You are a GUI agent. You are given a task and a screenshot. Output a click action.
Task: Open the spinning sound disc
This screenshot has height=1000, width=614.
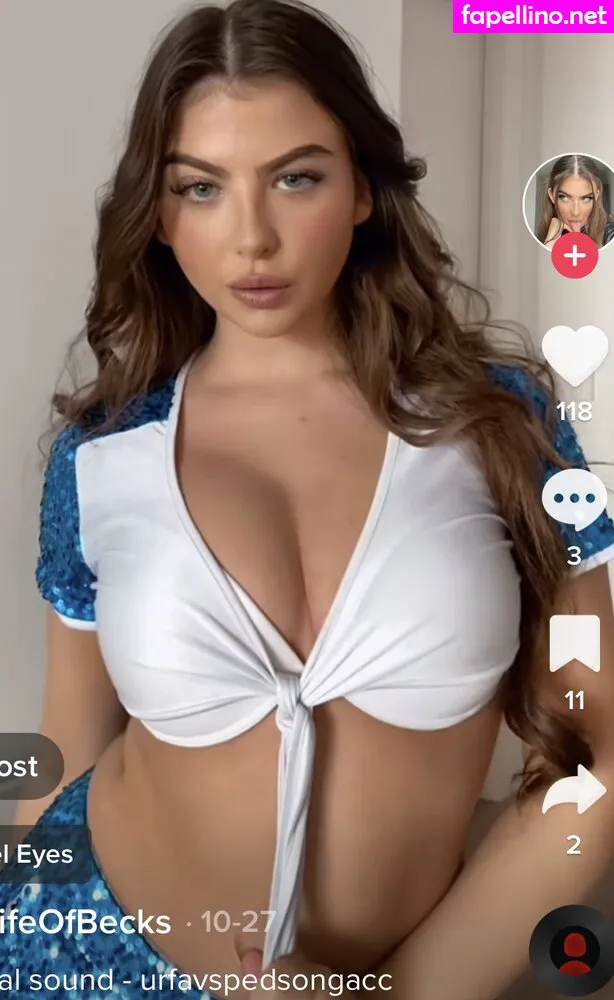coord(572,950)
